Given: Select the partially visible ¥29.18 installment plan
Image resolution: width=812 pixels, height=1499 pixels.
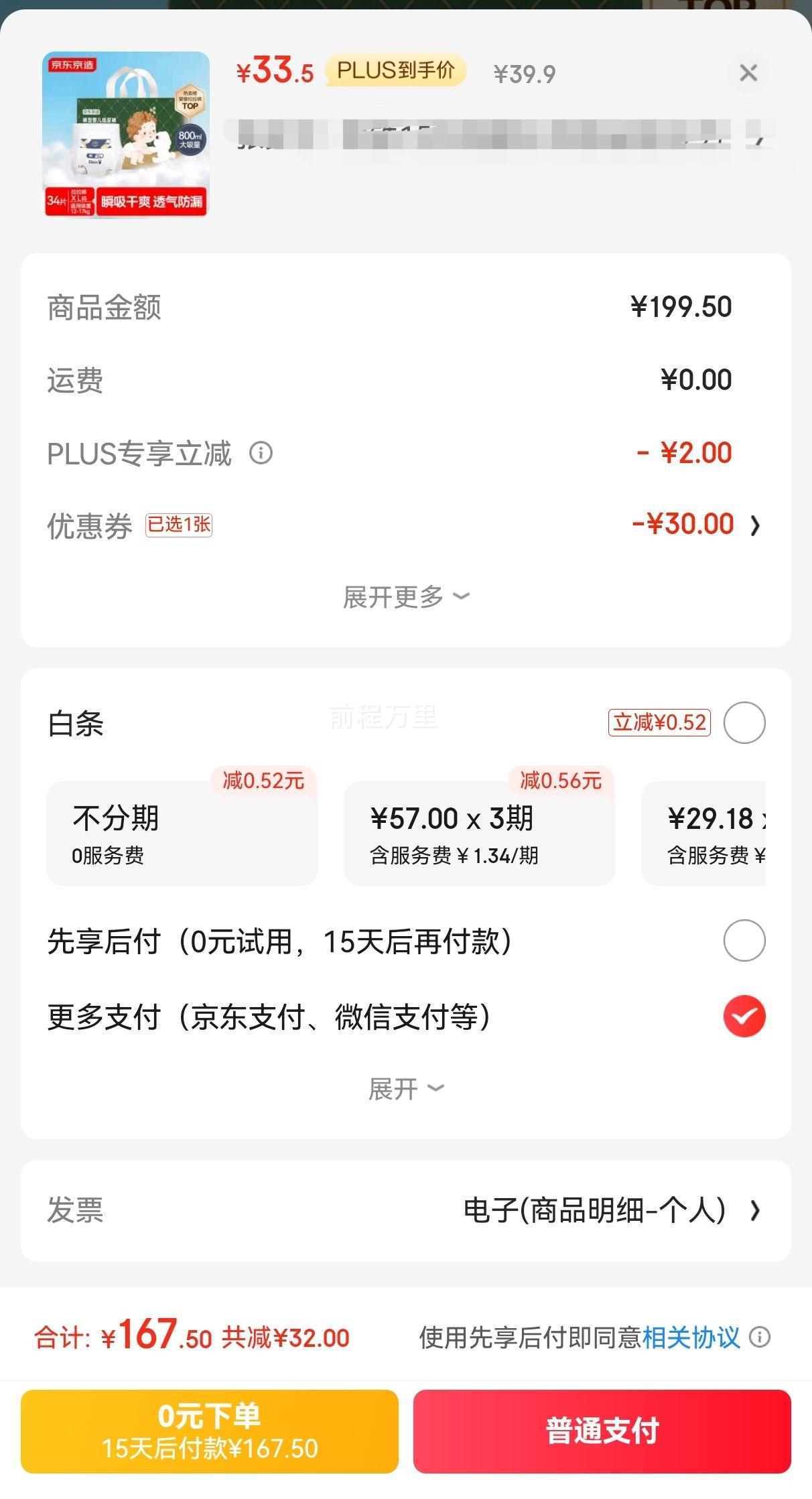Looking at the screenshot, I should (x=730, y=833).
